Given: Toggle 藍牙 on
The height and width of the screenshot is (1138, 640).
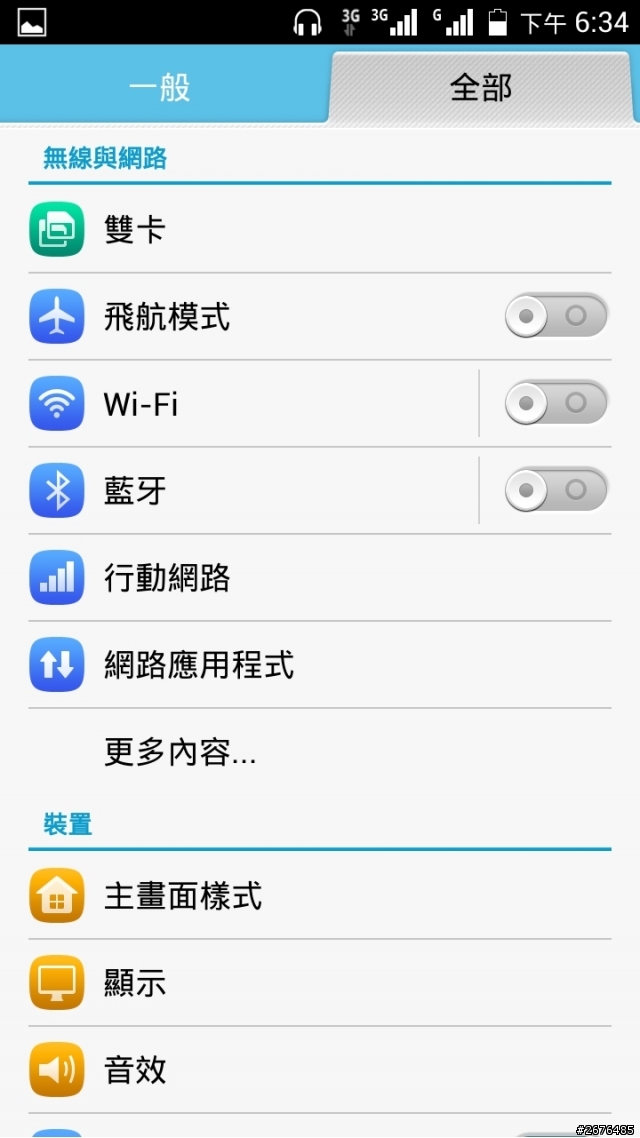Looking at the screenshot, I should pyautogui.click(x=556, y=490).
